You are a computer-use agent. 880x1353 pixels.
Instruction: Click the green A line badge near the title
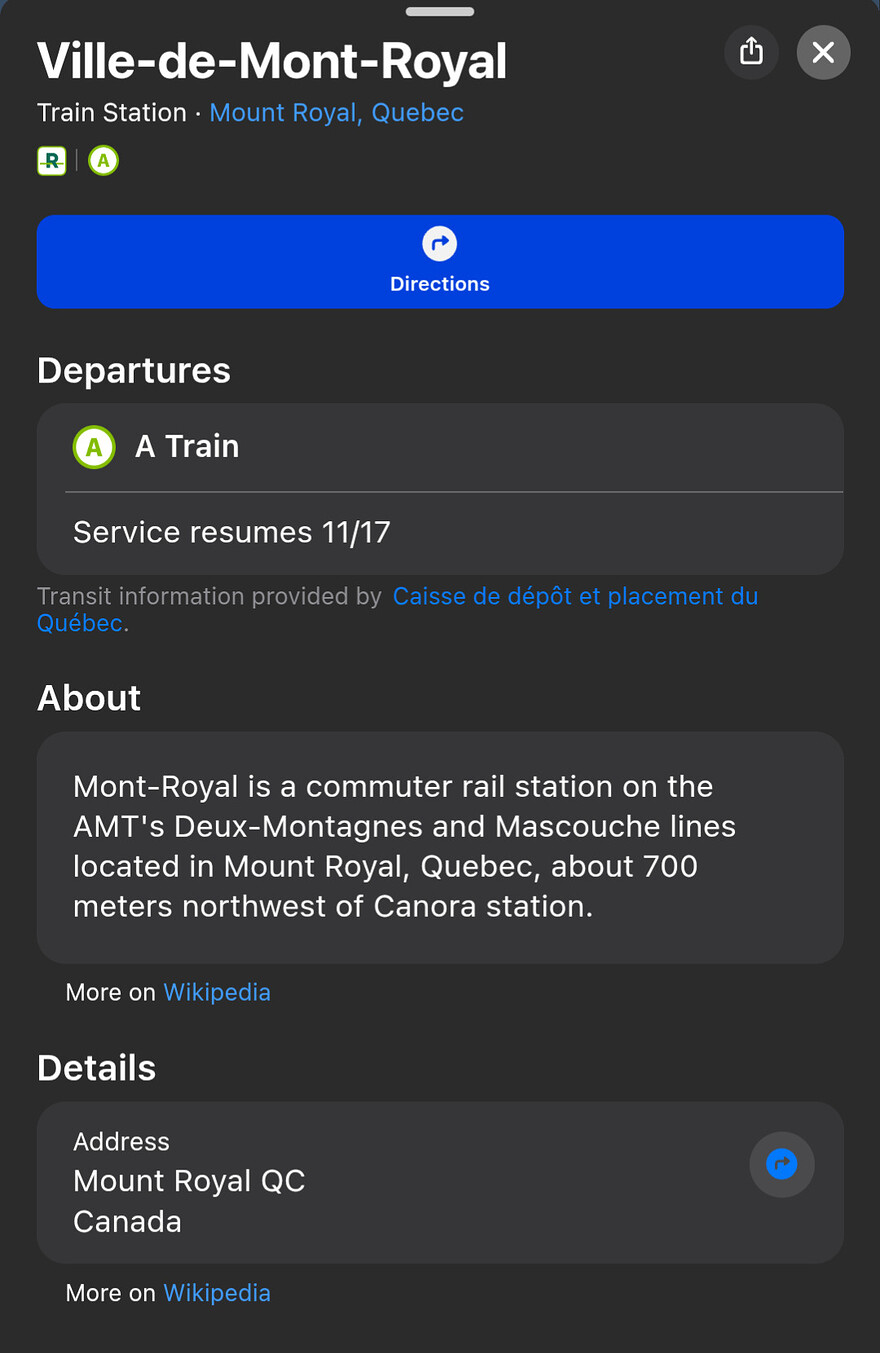tap(103, 160)
